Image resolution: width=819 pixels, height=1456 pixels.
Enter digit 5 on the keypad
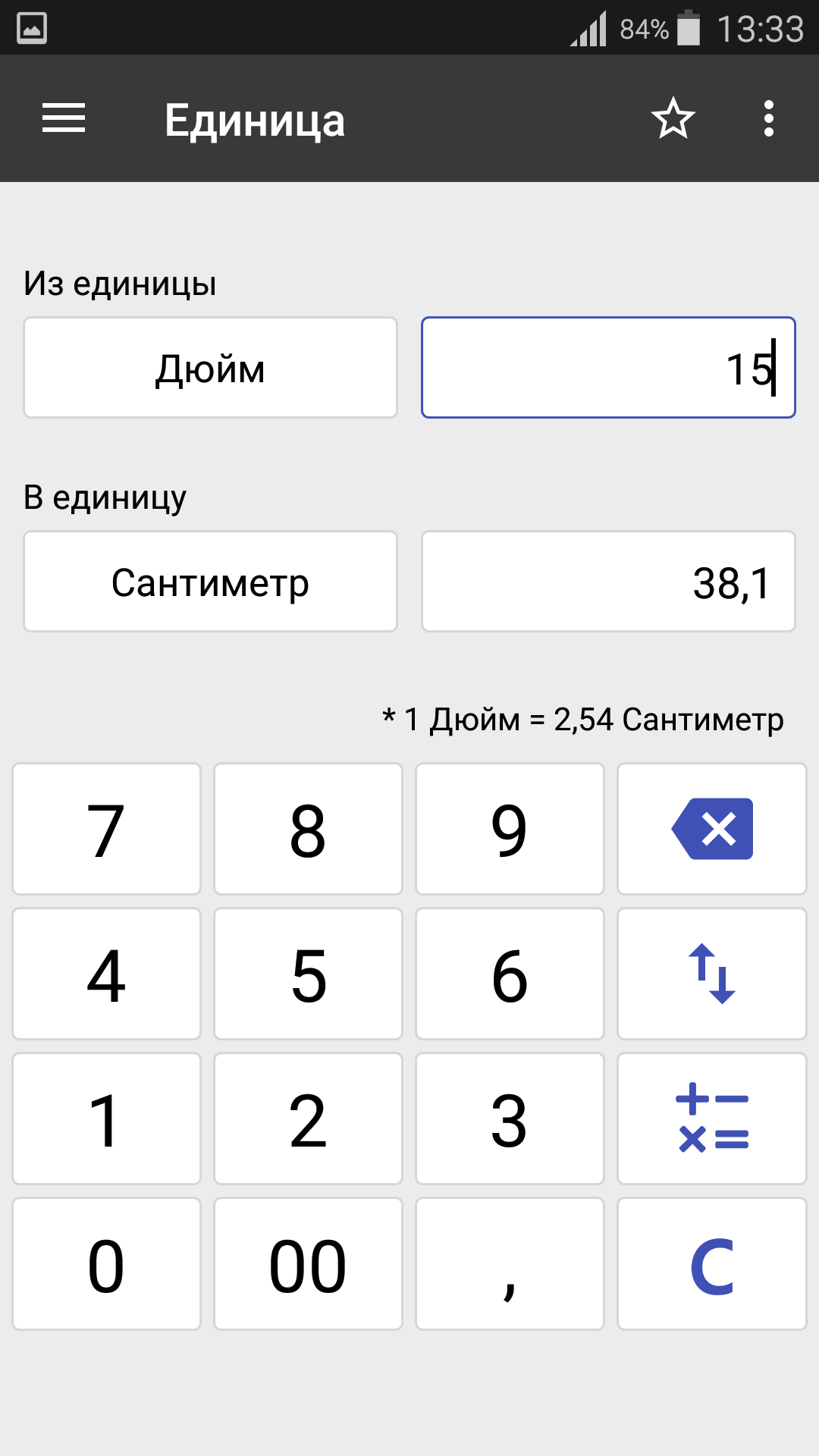click(x=309, y=974)
